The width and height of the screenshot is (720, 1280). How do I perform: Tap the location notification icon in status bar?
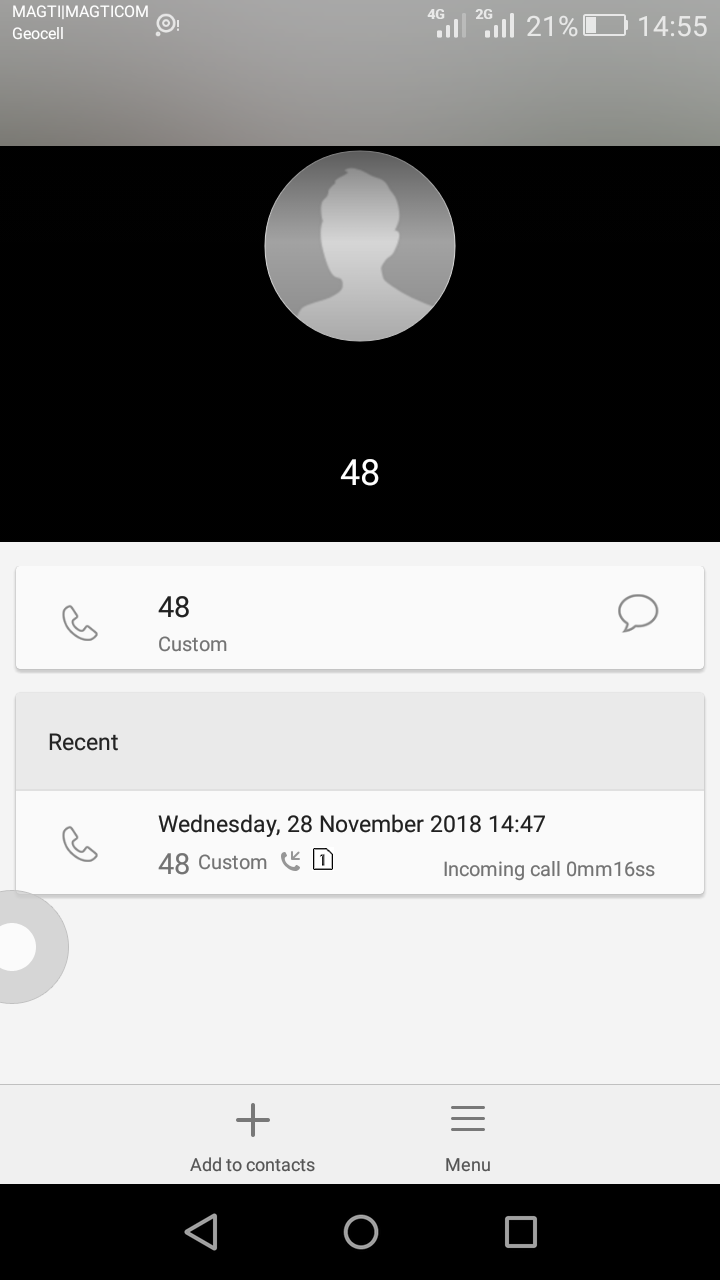tap(165, 24)
